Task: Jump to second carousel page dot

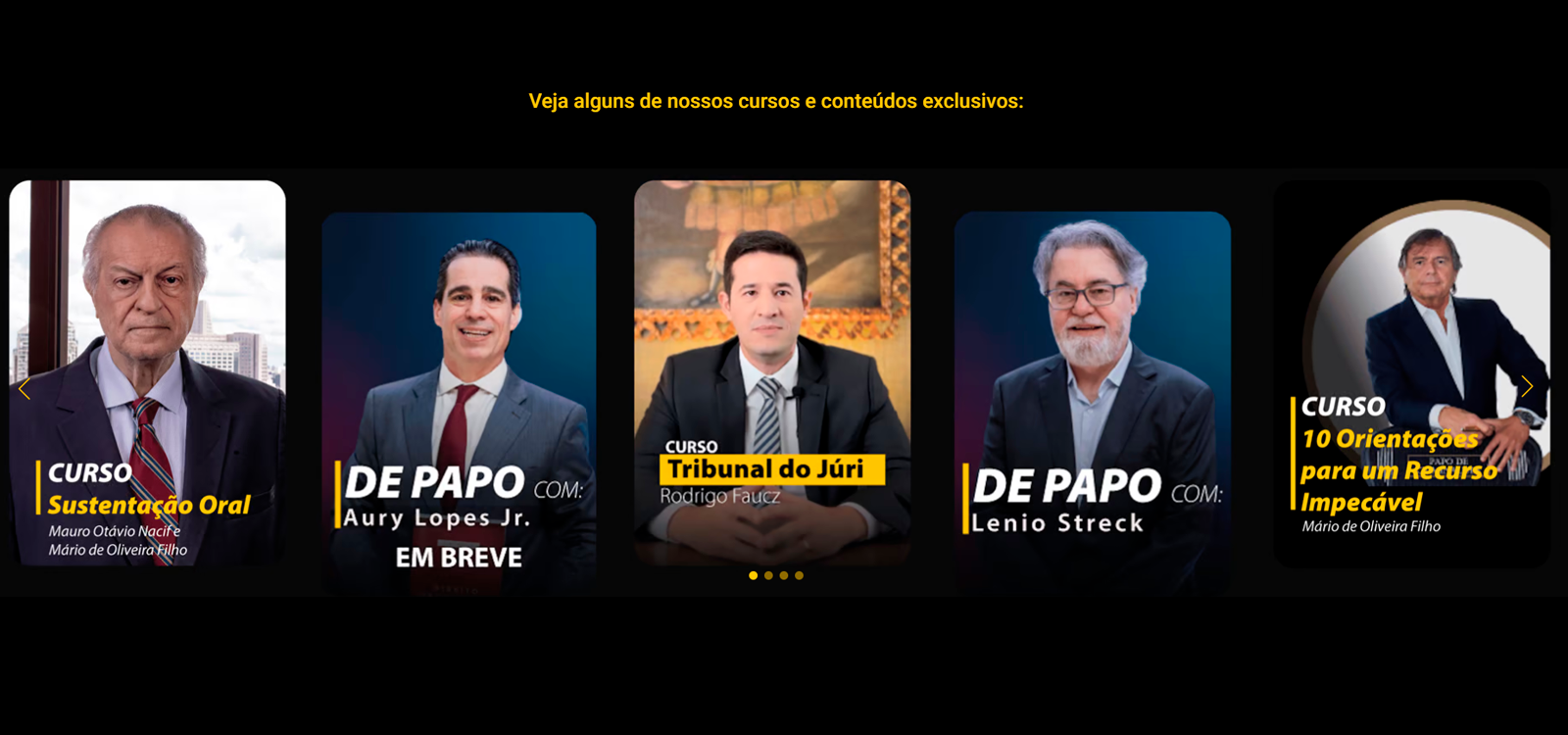Action: pyautogui.click(x=768, y=575)
